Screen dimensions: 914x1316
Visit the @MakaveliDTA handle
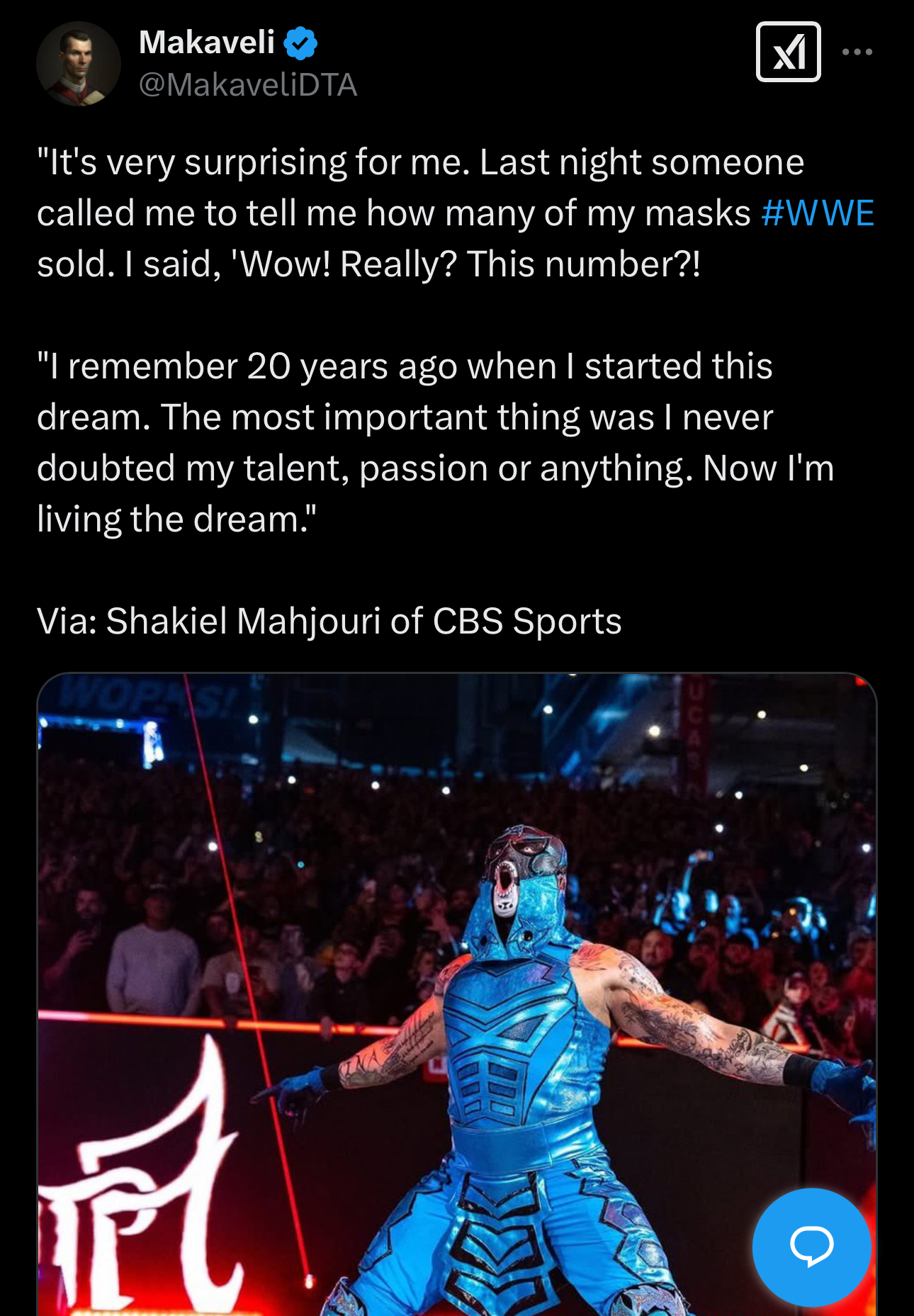(248, 85)
